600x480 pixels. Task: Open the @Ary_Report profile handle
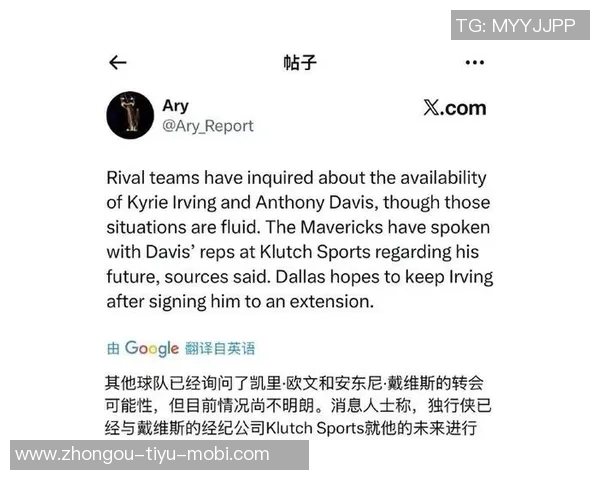tap(207, 127)
